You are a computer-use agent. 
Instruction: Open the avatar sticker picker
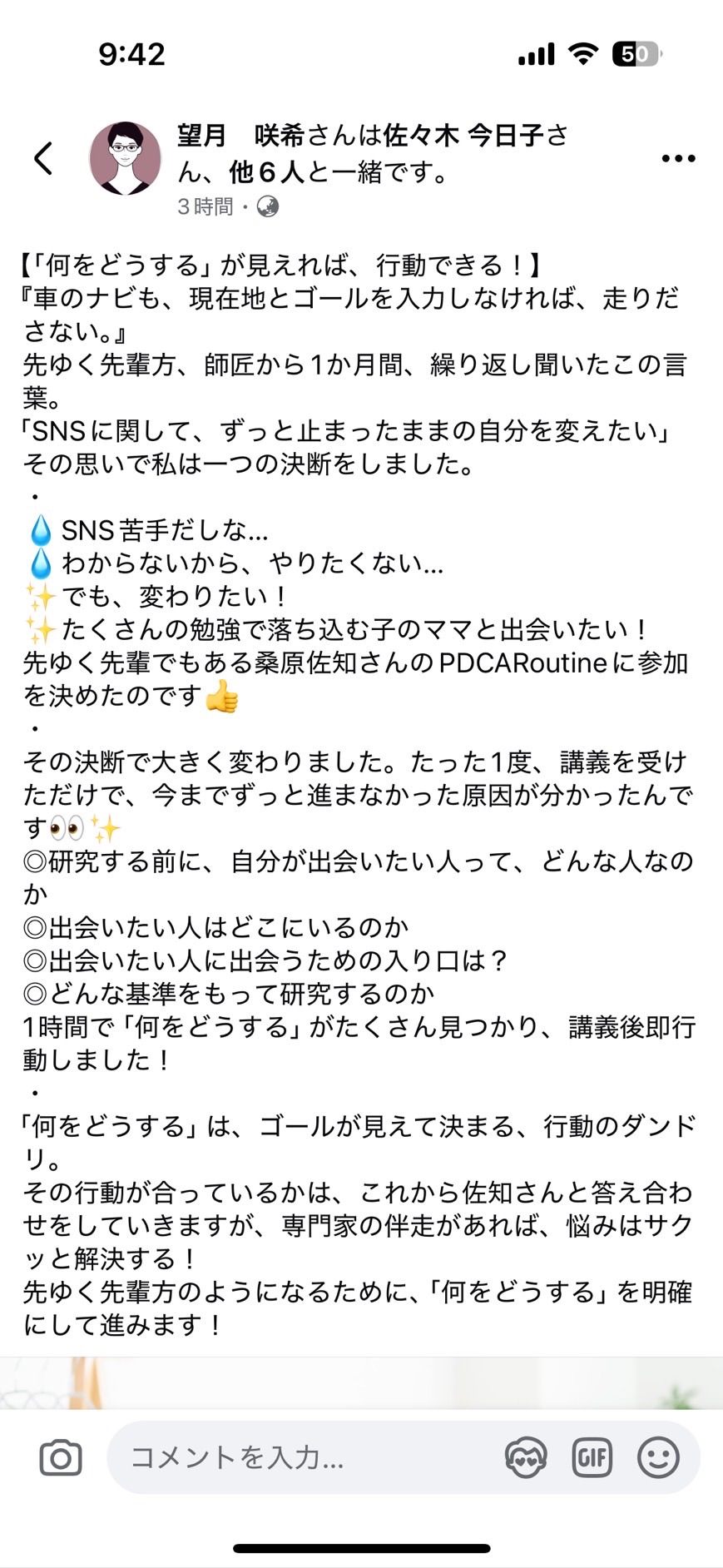526,1457
